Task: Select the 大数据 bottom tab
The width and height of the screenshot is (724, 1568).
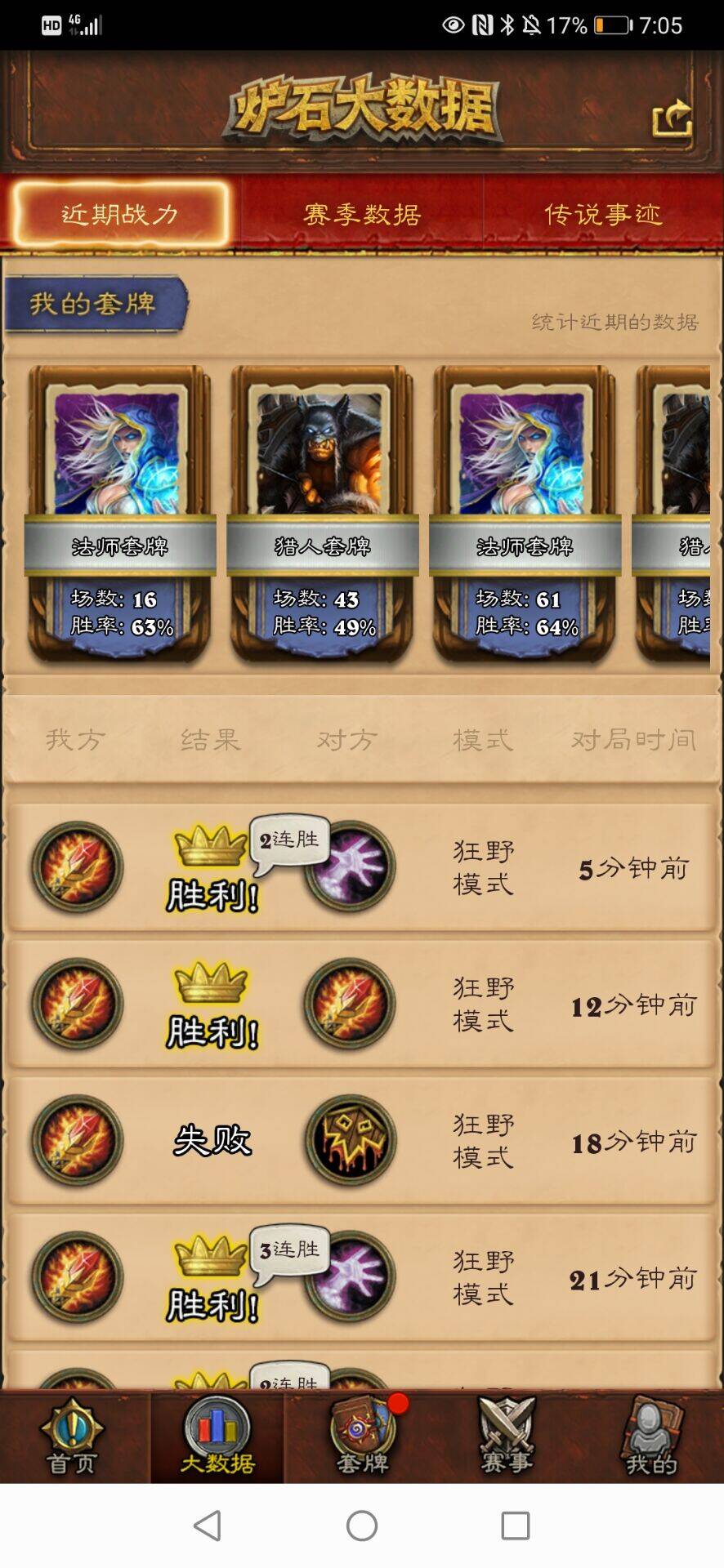Action: (217, 1437)
